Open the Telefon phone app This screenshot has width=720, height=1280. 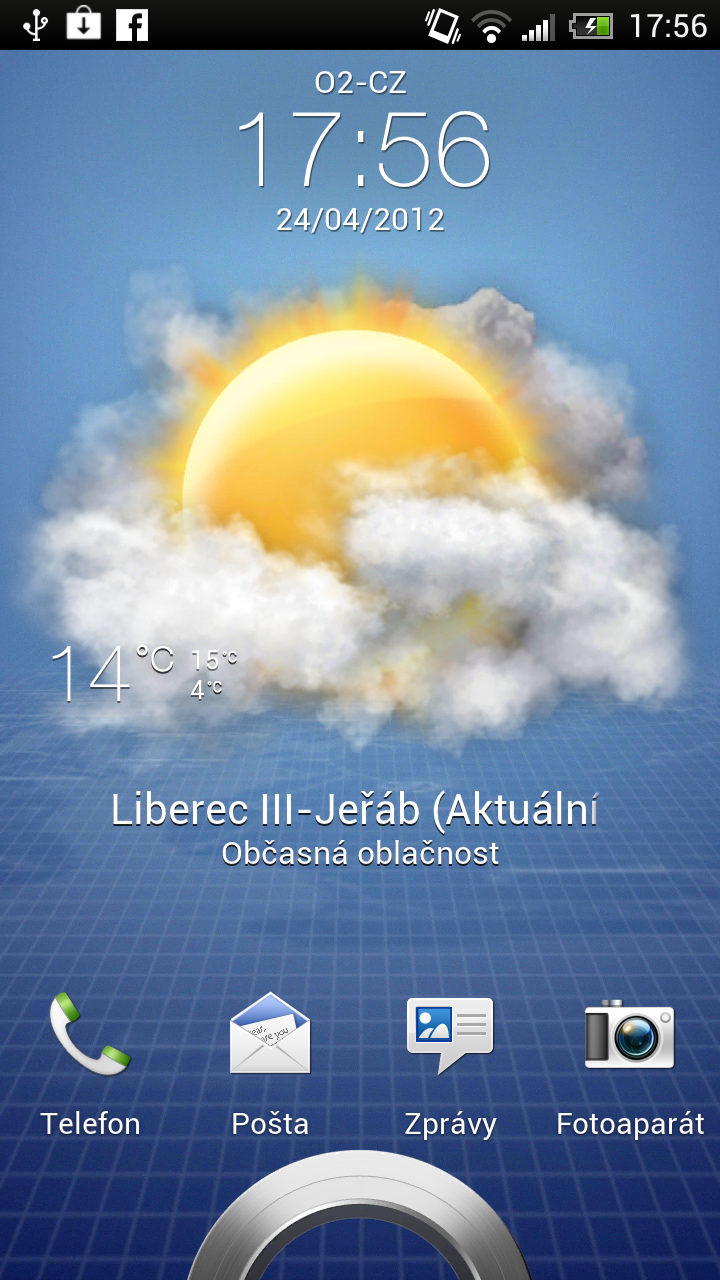tap(90, 1035)
